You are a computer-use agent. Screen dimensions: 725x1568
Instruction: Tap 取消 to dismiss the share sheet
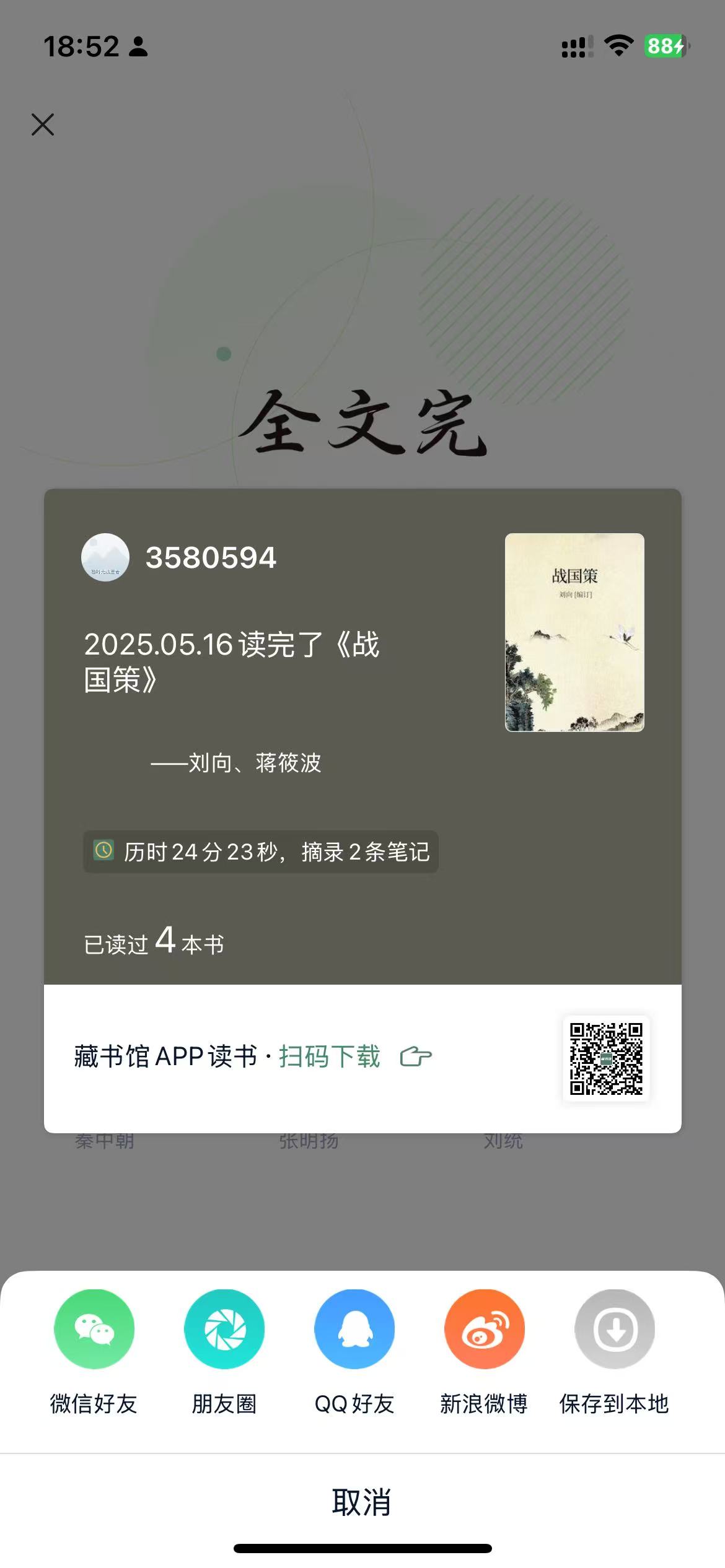(x=362, y=1502)
